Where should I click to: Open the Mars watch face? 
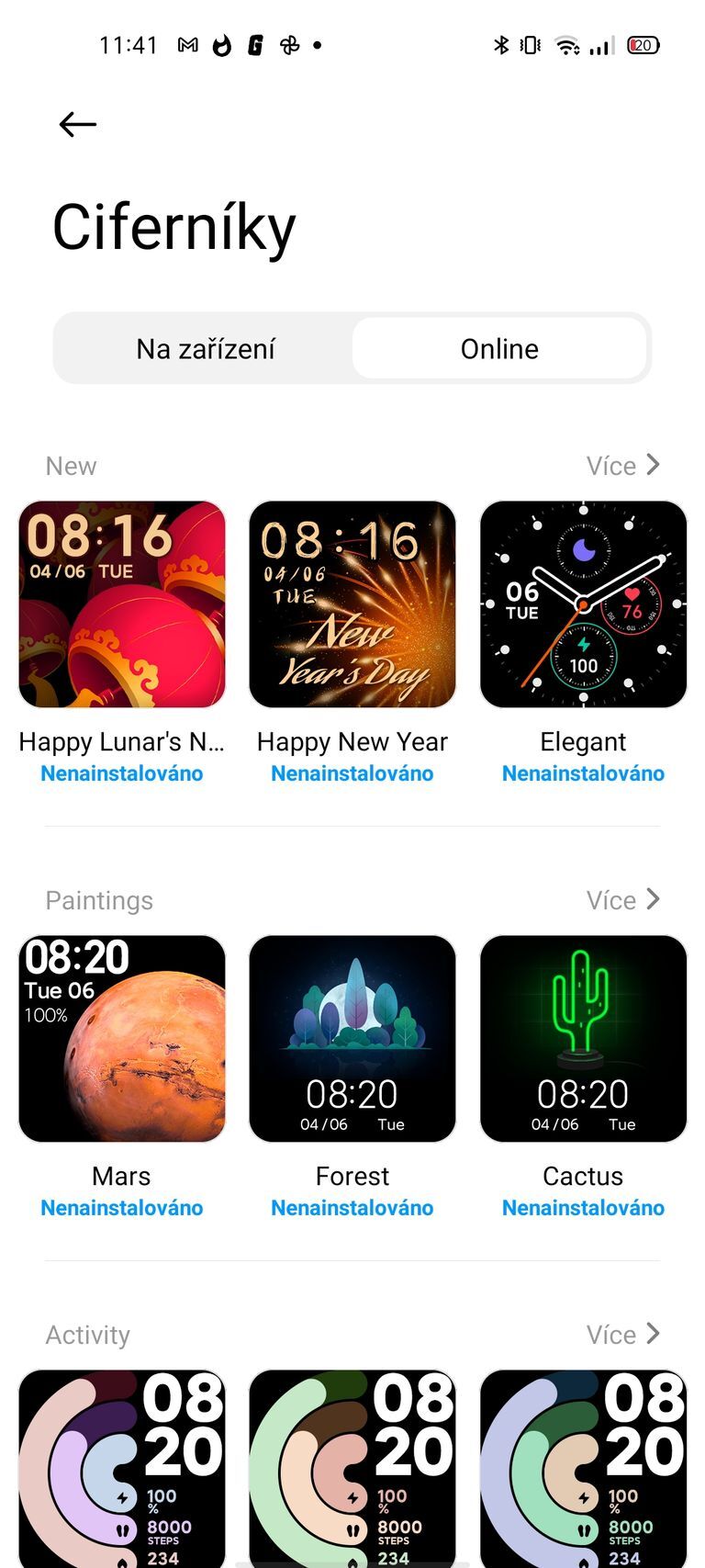point(121,1038)
